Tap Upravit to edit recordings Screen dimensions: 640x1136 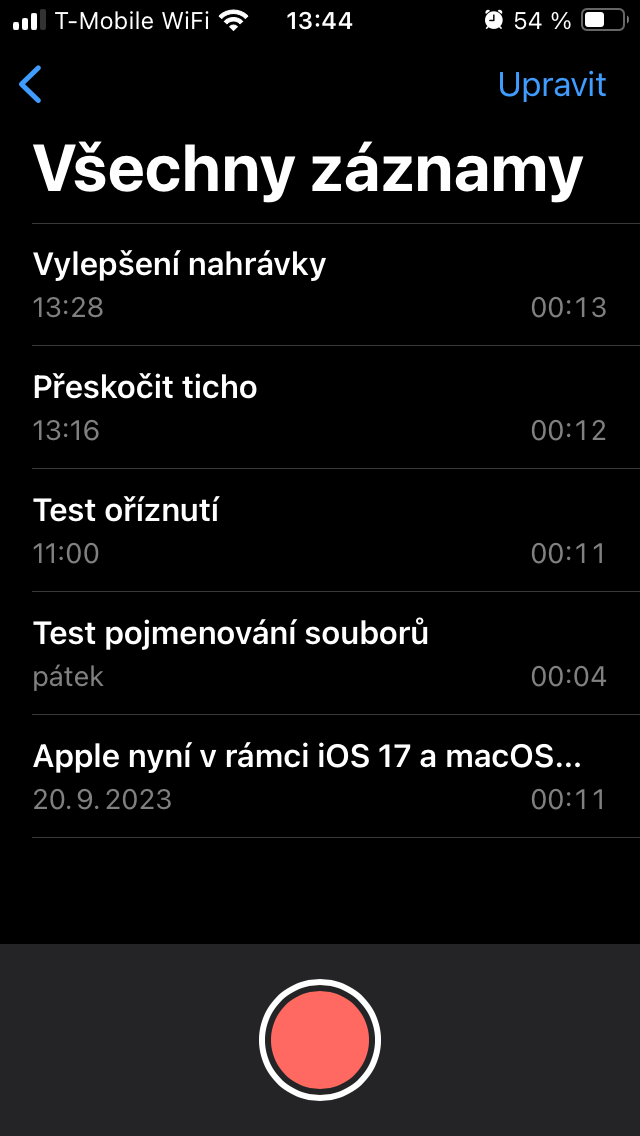click(x=552, y=85)
